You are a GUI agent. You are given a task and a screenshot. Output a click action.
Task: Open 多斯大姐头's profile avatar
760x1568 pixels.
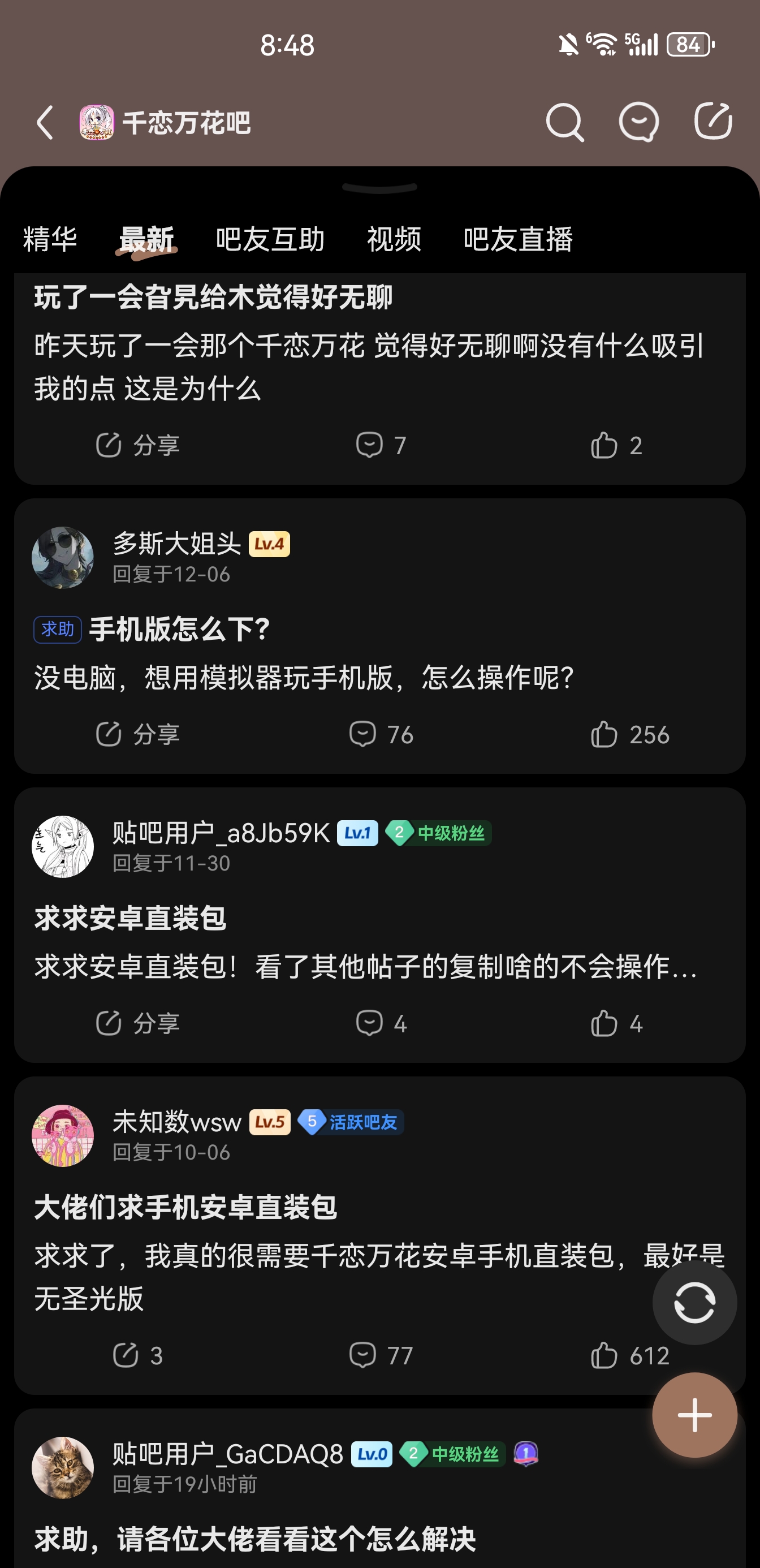point(63,557)
